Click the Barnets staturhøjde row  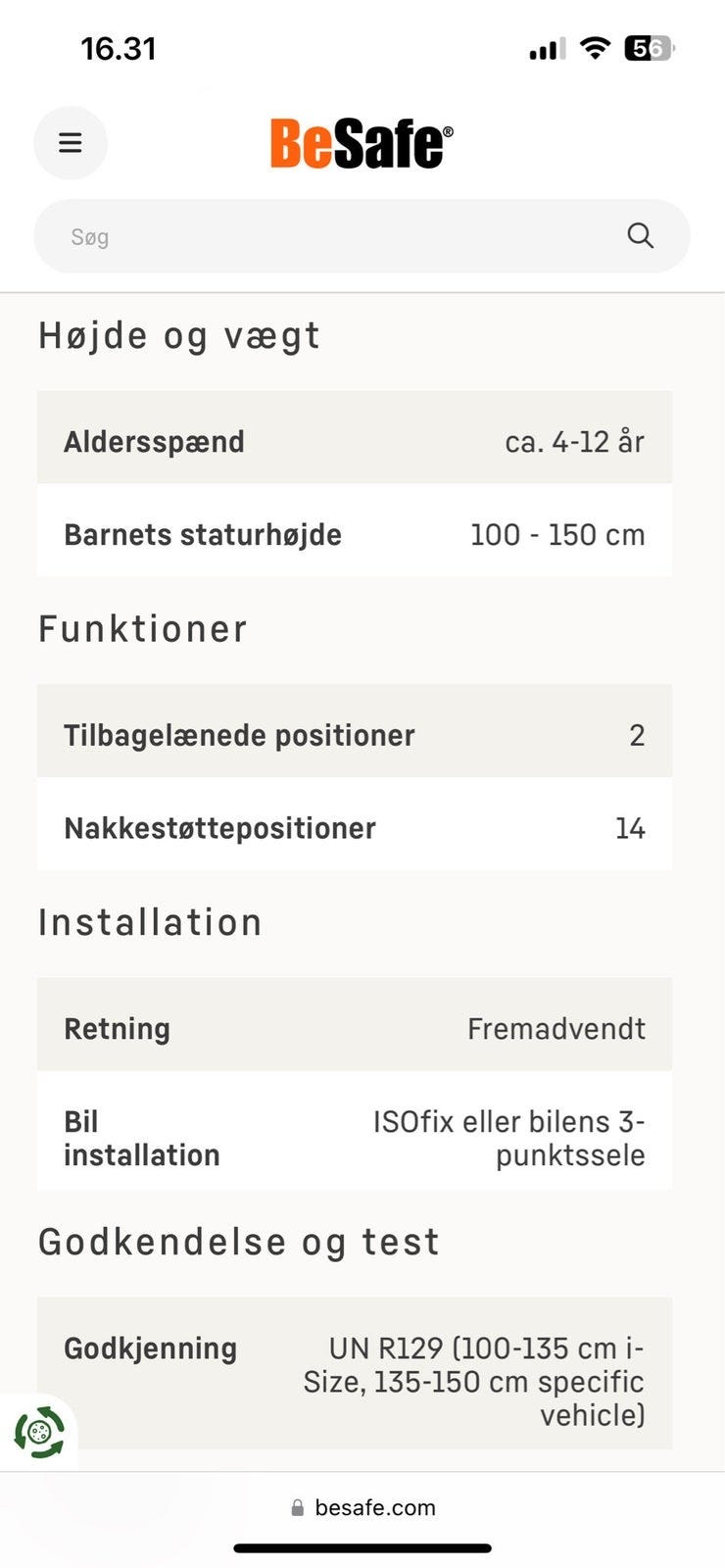tap(354, 534)
